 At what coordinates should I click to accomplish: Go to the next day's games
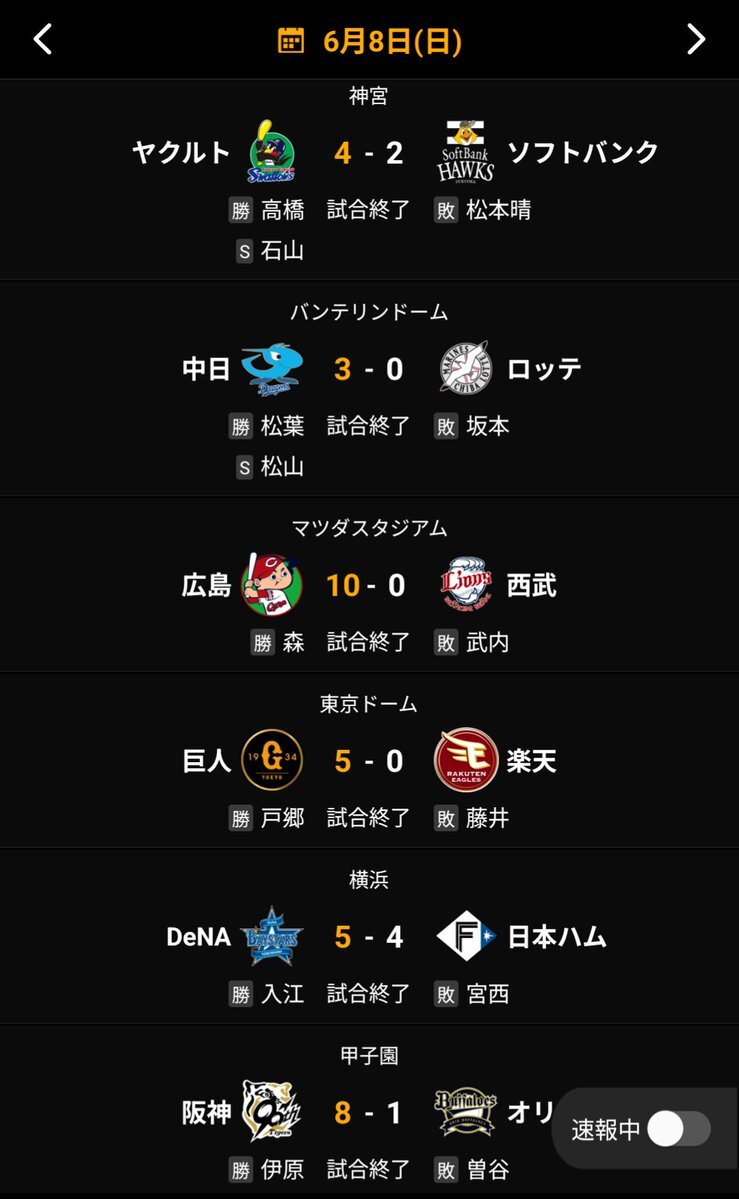(x=695, y=39)
